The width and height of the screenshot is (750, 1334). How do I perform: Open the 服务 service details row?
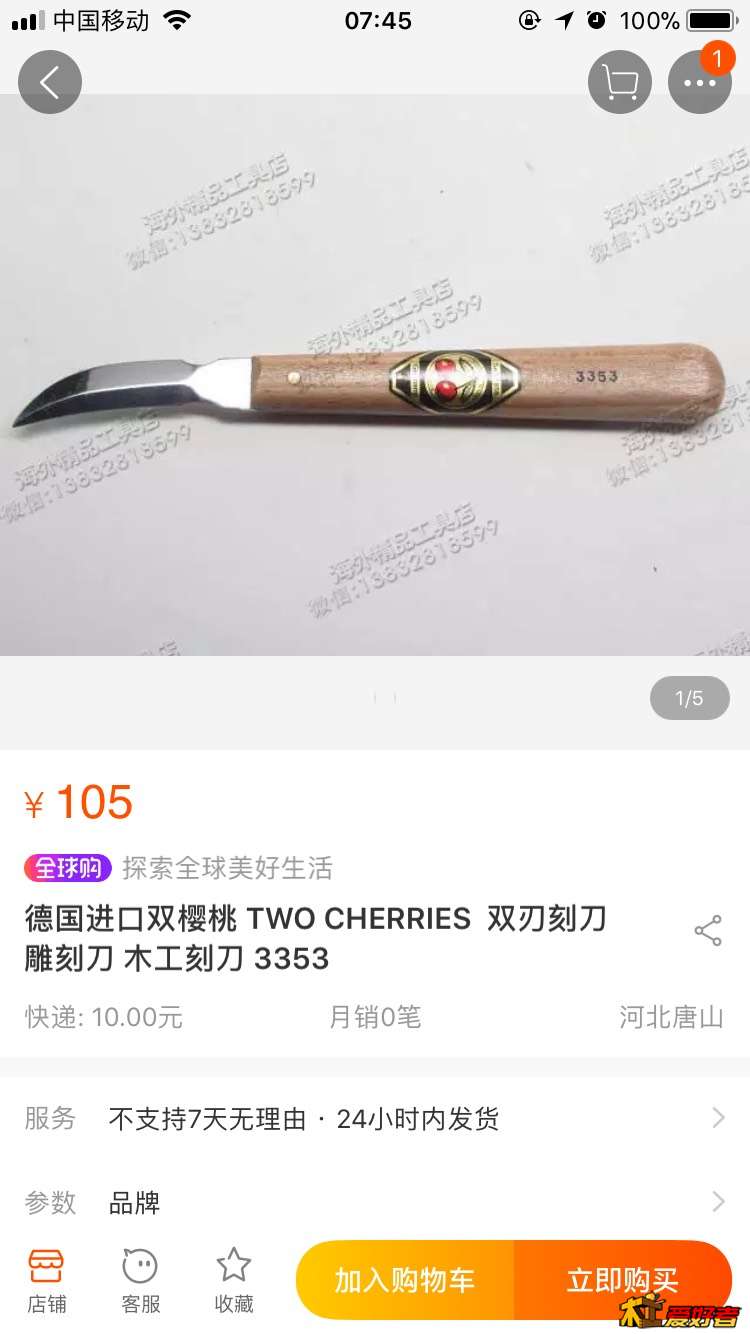375,1118
